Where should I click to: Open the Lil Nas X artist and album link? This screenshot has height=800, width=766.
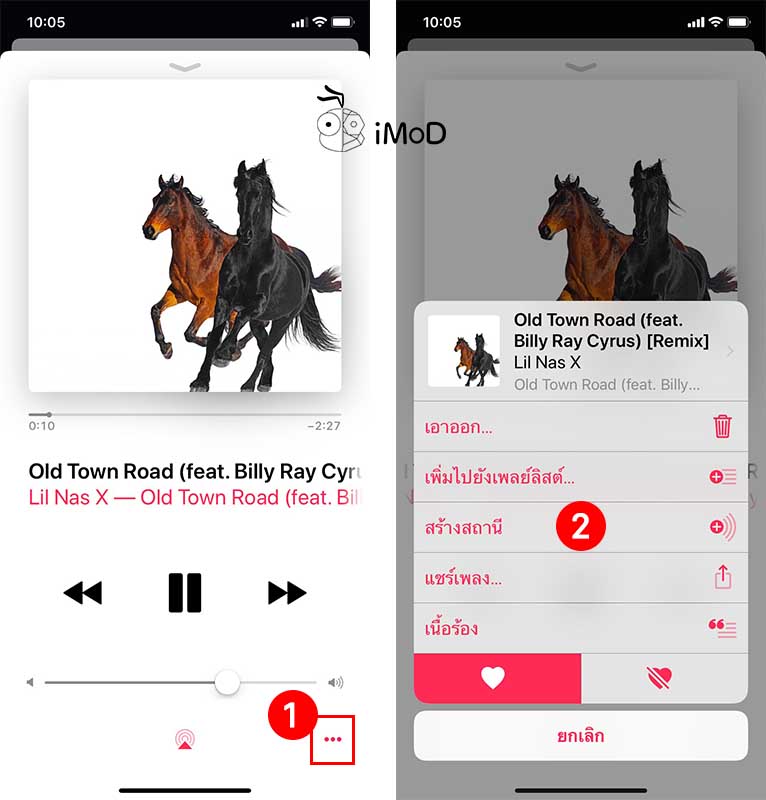coord(190,497)
